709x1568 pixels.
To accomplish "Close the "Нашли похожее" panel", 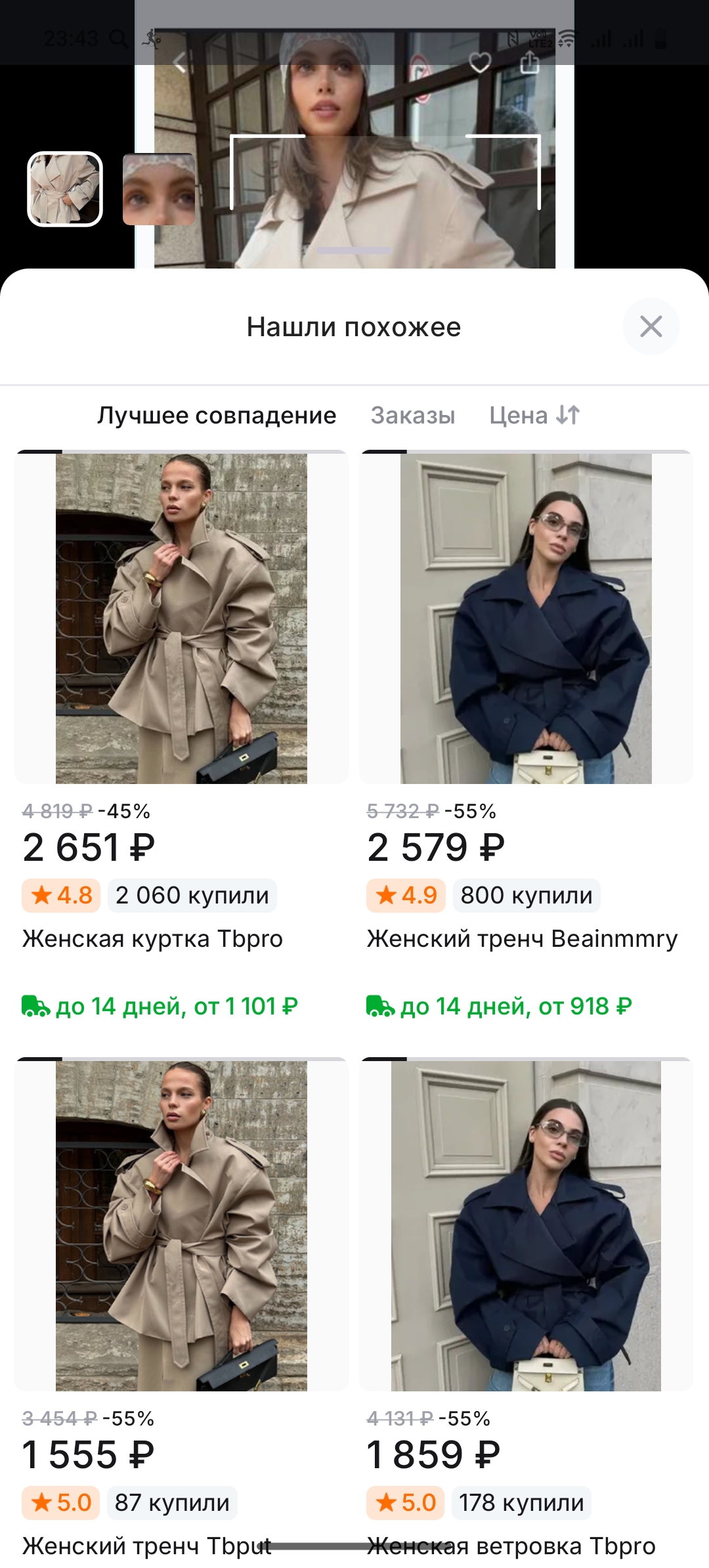I will pyautogui.click(x=651, y=326).
